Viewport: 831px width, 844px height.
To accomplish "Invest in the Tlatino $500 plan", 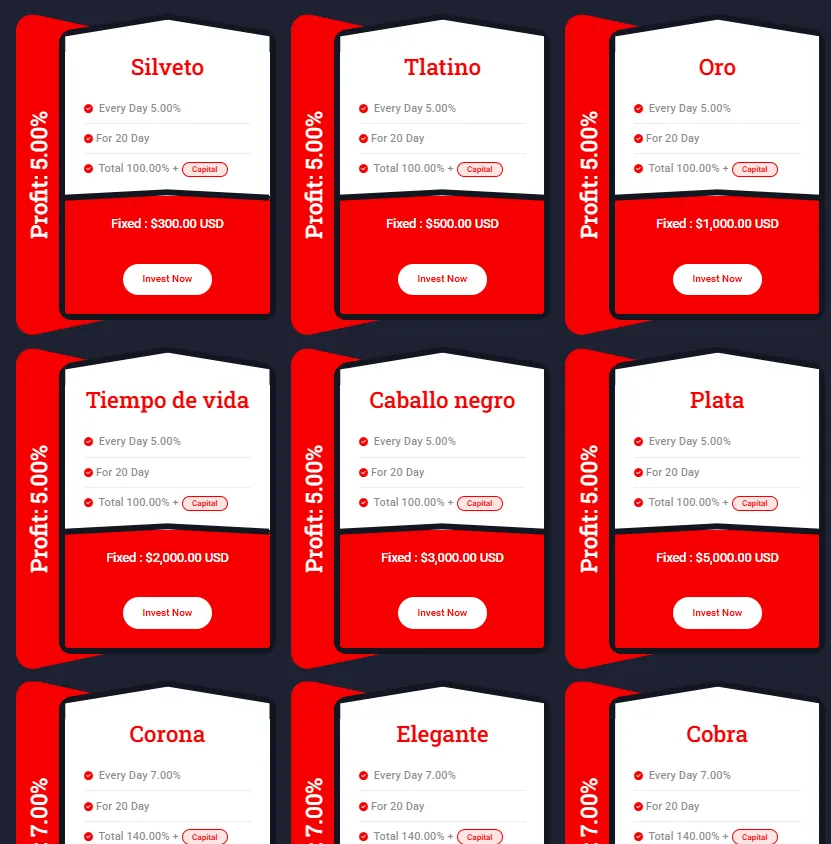I will pyautogui.click(x=442, y=279).
